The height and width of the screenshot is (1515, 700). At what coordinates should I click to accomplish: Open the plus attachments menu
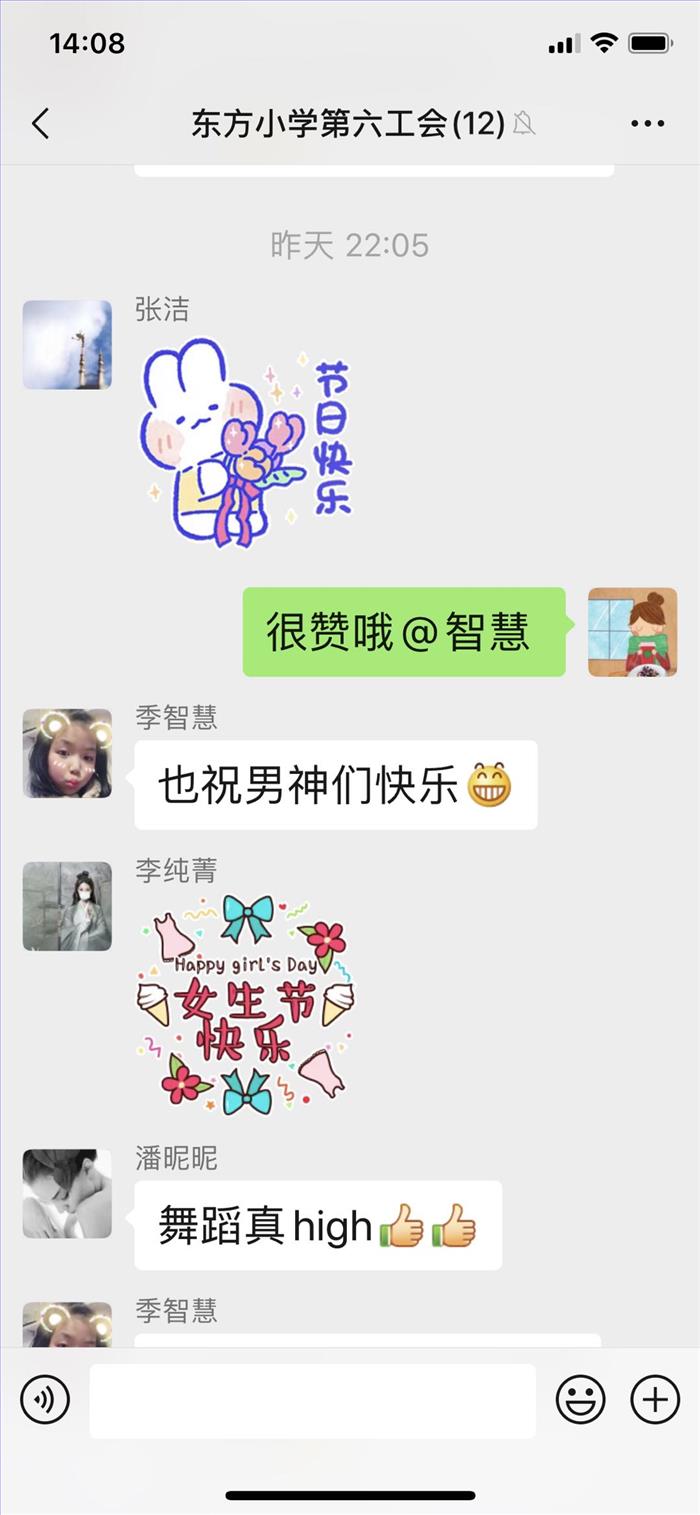pyautogui.click(x=655, y=1399)
